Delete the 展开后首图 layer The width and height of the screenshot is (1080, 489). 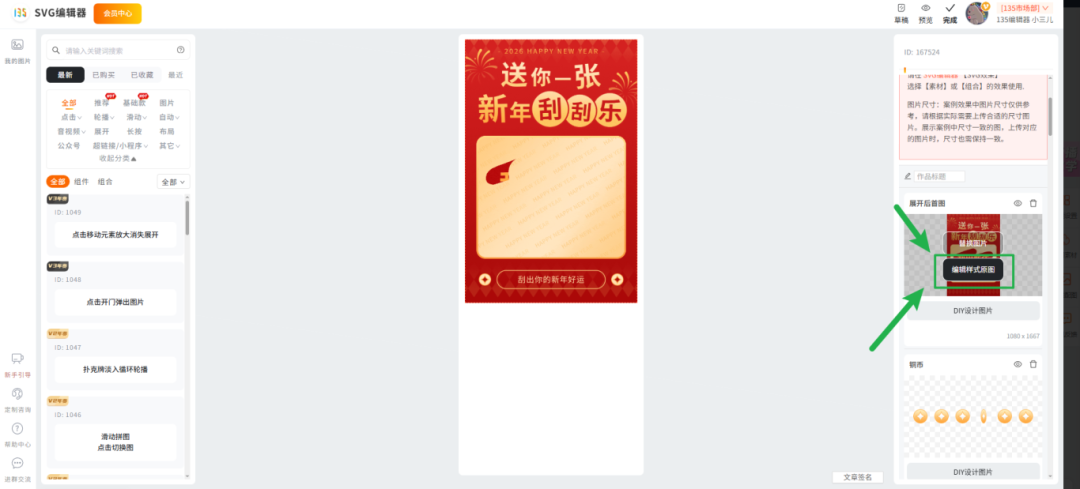[1033, 203]
